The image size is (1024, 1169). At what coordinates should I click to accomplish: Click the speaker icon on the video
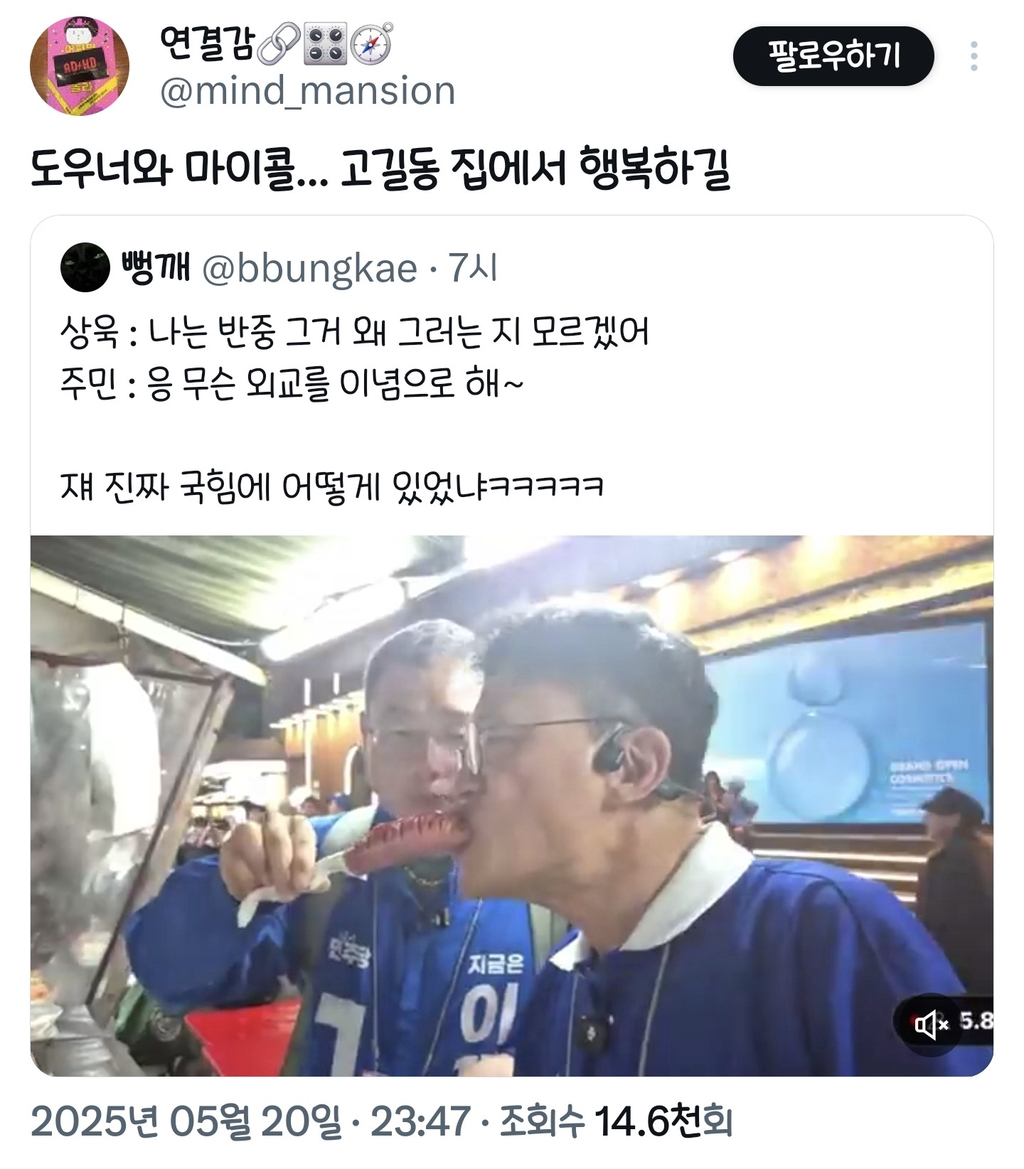[x=930, y=1026]
